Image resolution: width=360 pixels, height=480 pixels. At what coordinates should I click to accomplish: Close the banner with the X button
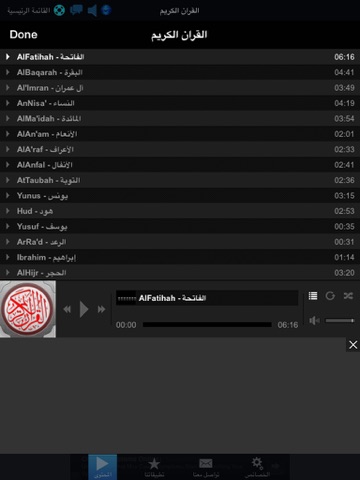(353, 345)
